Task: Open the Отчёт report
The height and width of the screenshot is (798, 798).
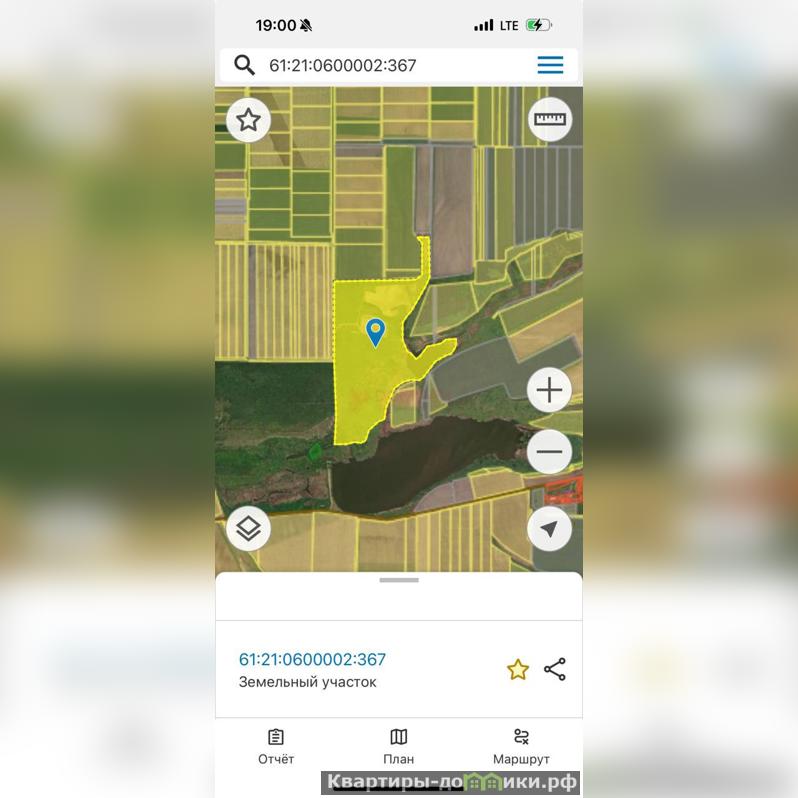Action: (276, 746)
